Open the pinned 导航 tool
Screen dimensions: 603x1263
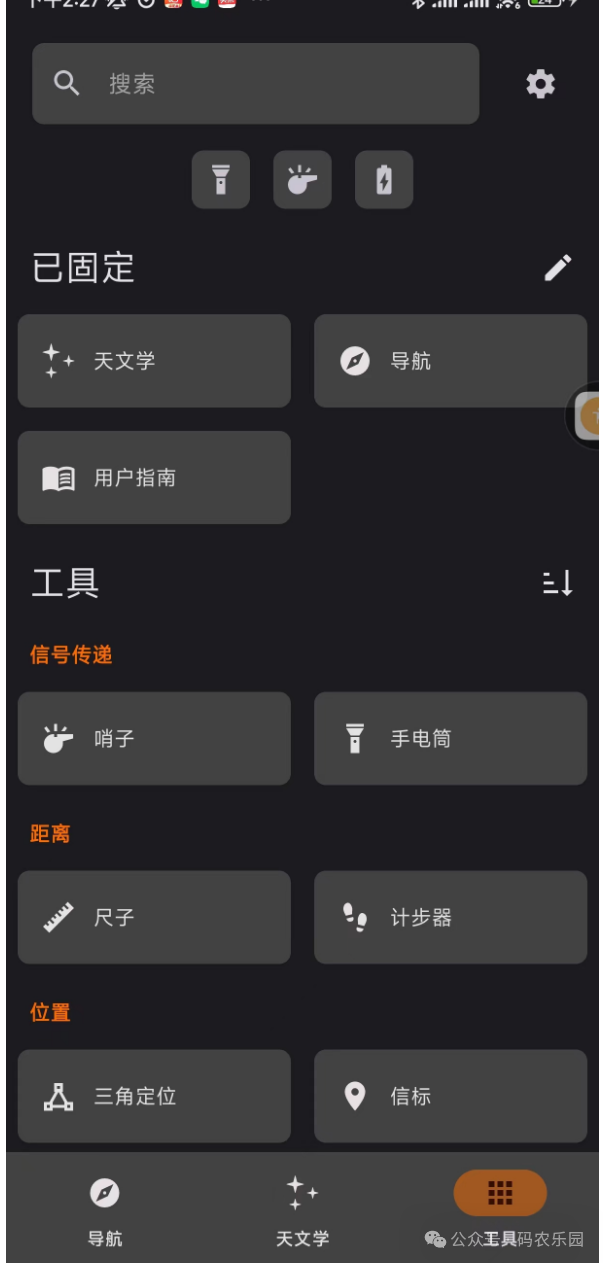point(450,361)
